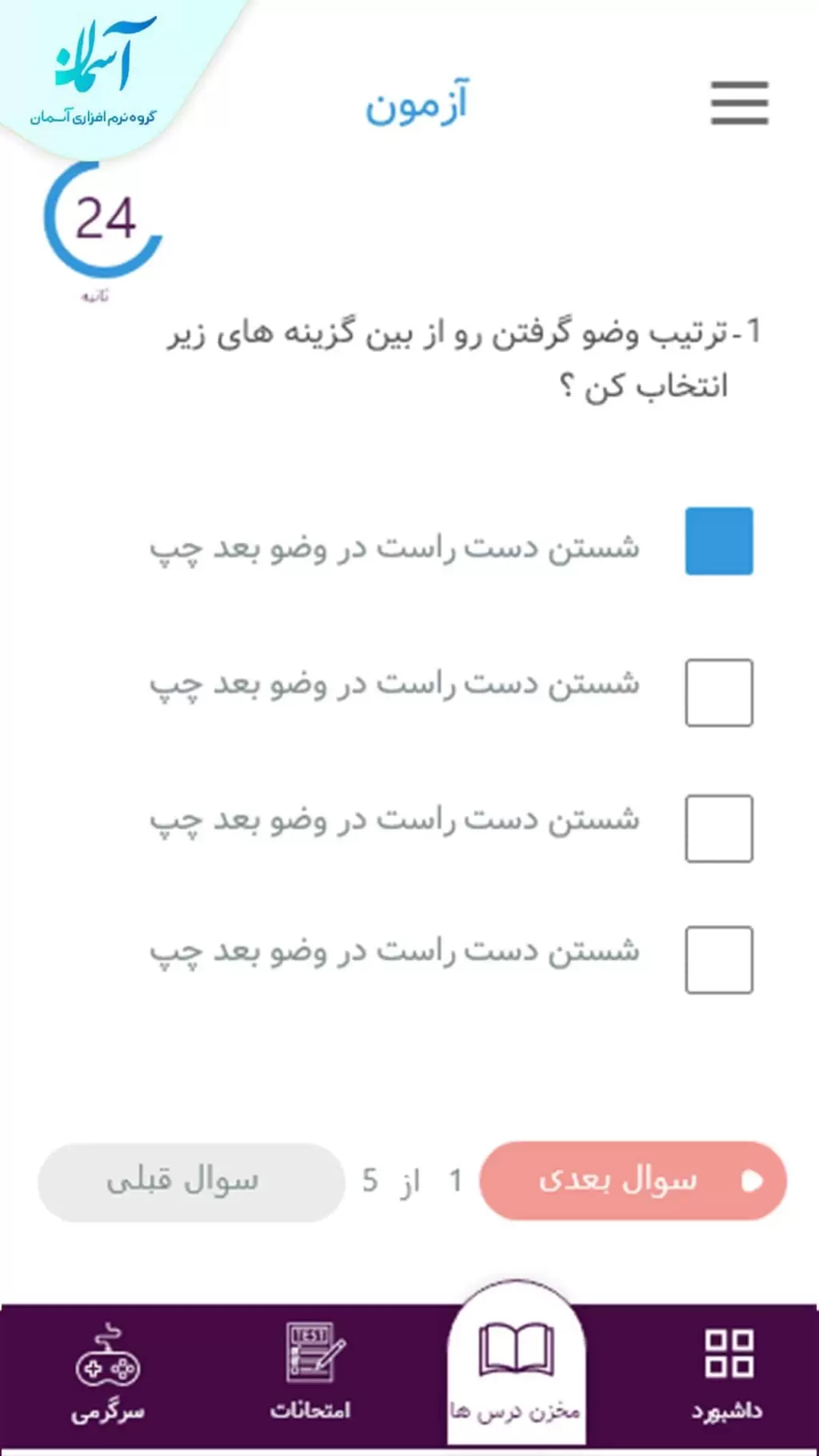Viewport: 819px width, 1456px height.
Task: Uncheck the first selected answer checkbox
Action: [x=718, y=541]
